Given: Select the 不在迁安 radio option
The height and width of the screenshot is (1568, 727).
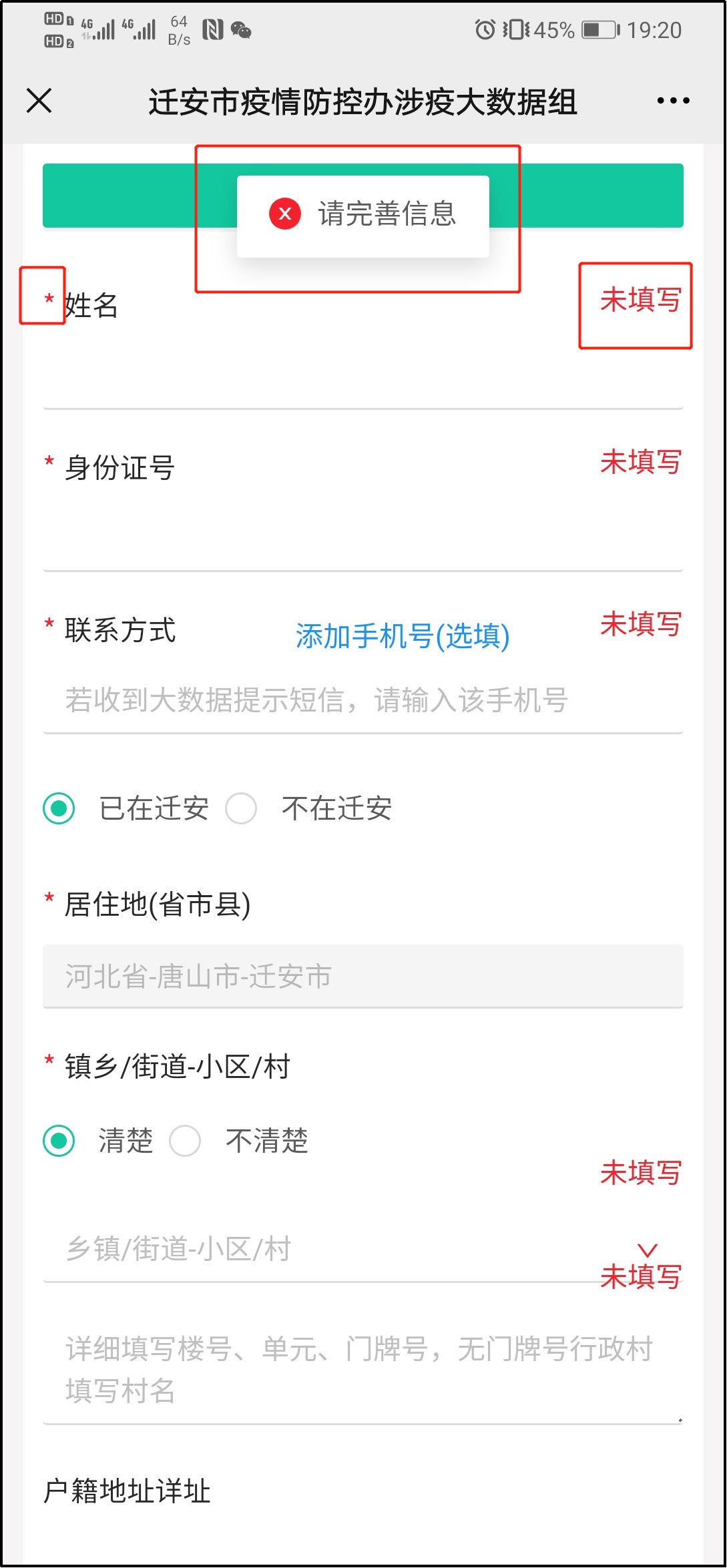Looking at the screenshot, I should 242,808.
